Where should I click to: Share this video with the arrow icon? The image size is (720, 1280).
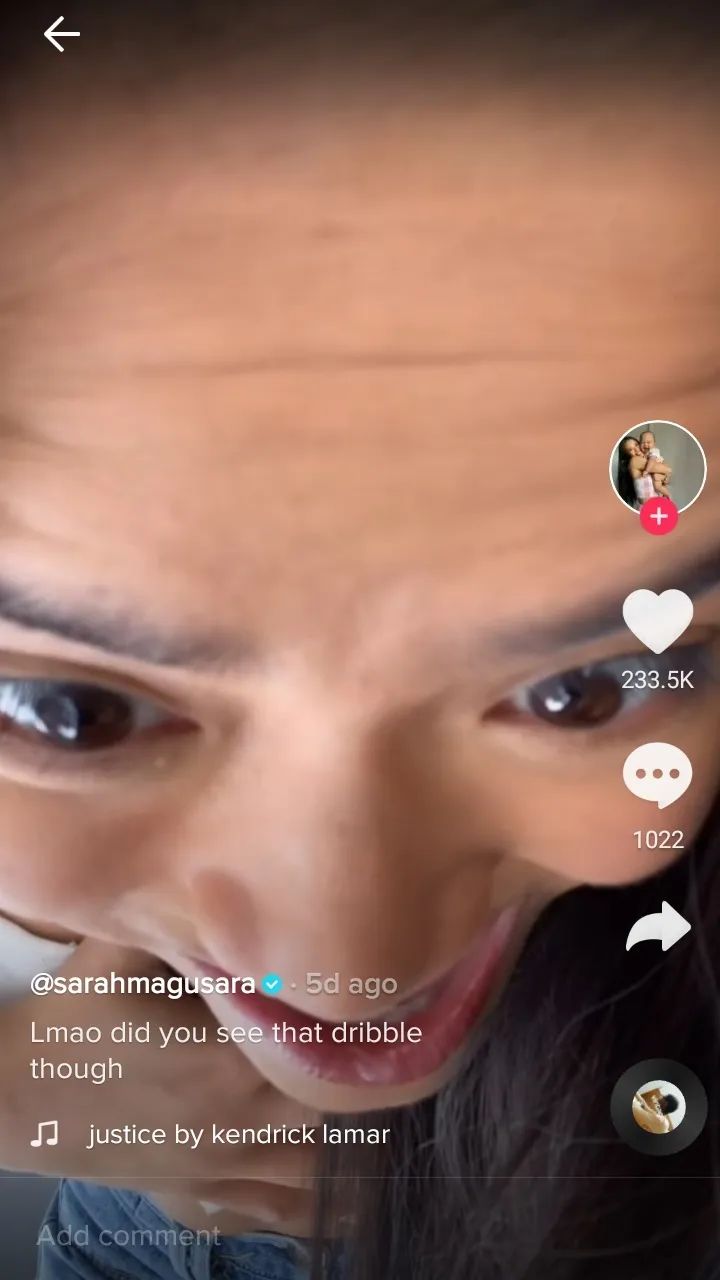click(x=658, y=928)
